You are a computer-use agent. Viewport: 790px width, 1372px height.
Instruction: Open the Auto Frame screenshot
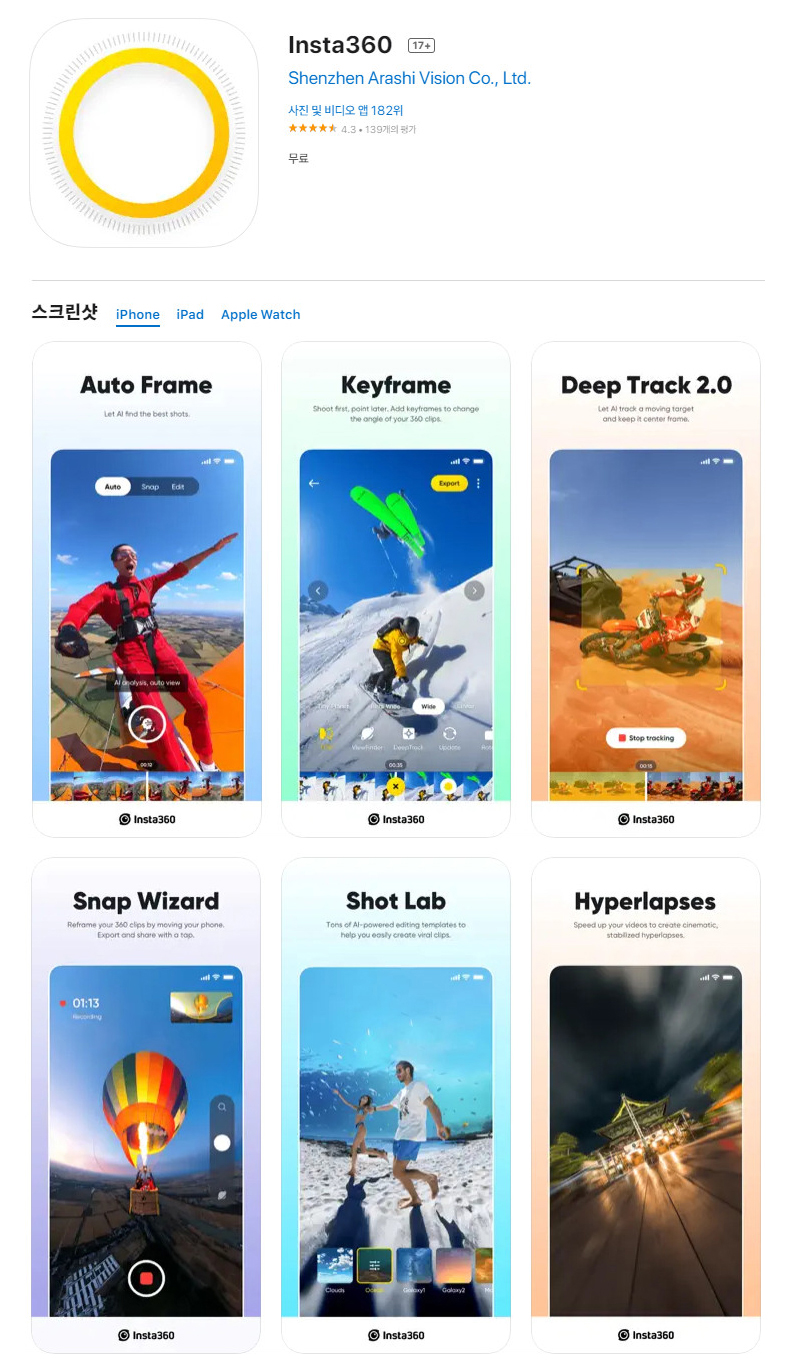point(147,590)
